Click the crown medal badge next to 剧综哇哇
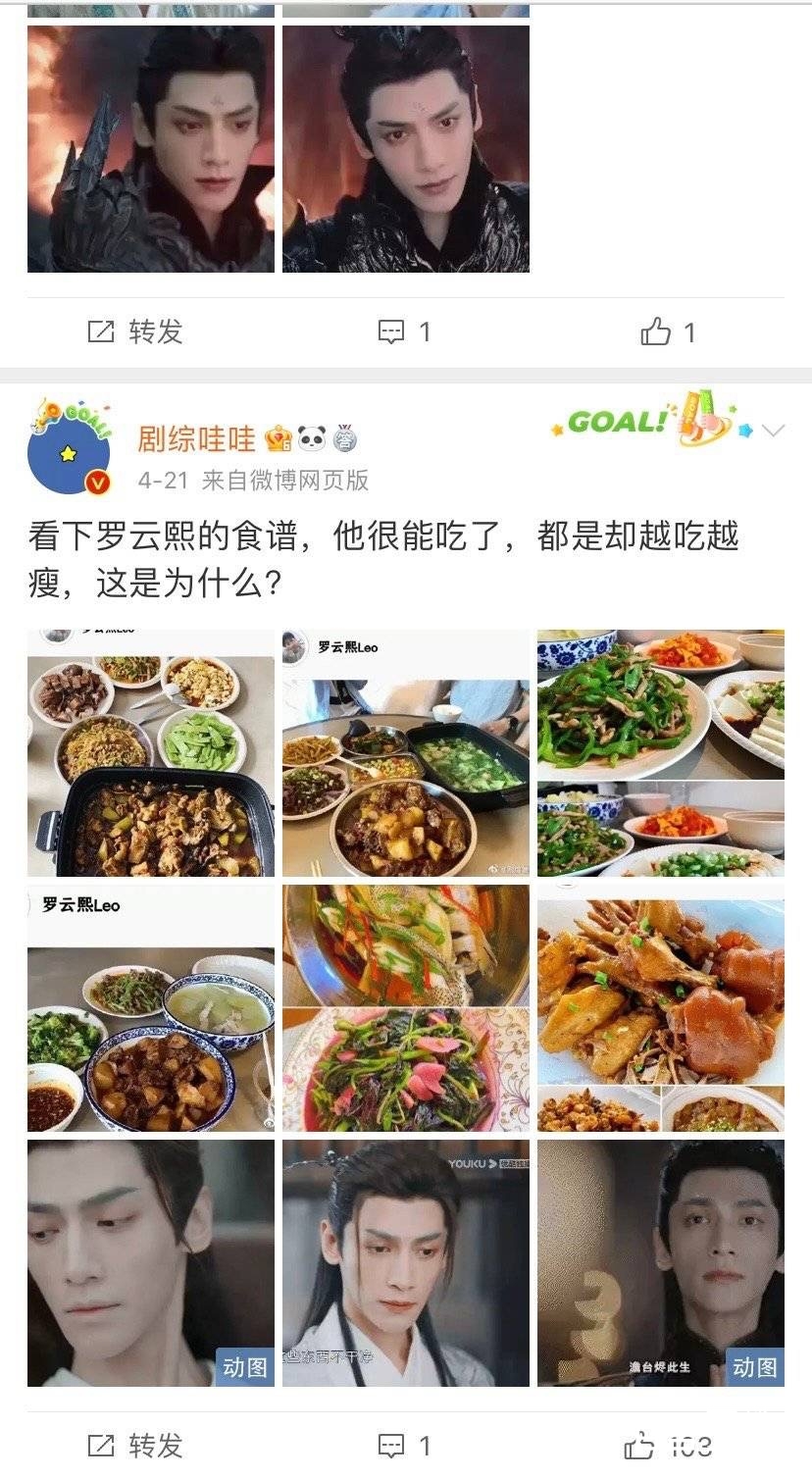This screenshot has height=1479, width=812. click(279, 438)
